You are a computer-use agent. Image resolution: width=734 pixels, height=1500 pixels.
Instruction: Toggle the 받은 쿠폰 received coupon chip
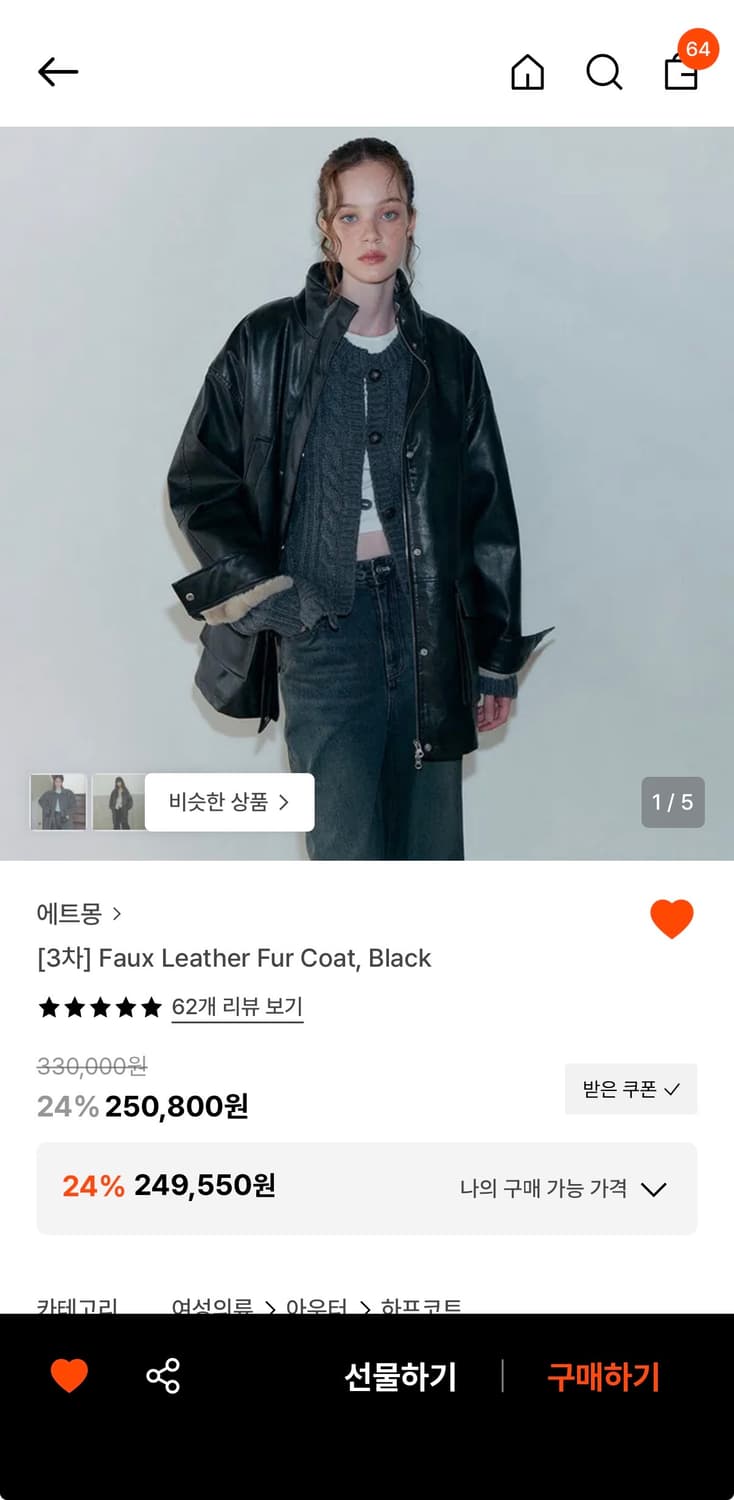tap(631, 1089)
